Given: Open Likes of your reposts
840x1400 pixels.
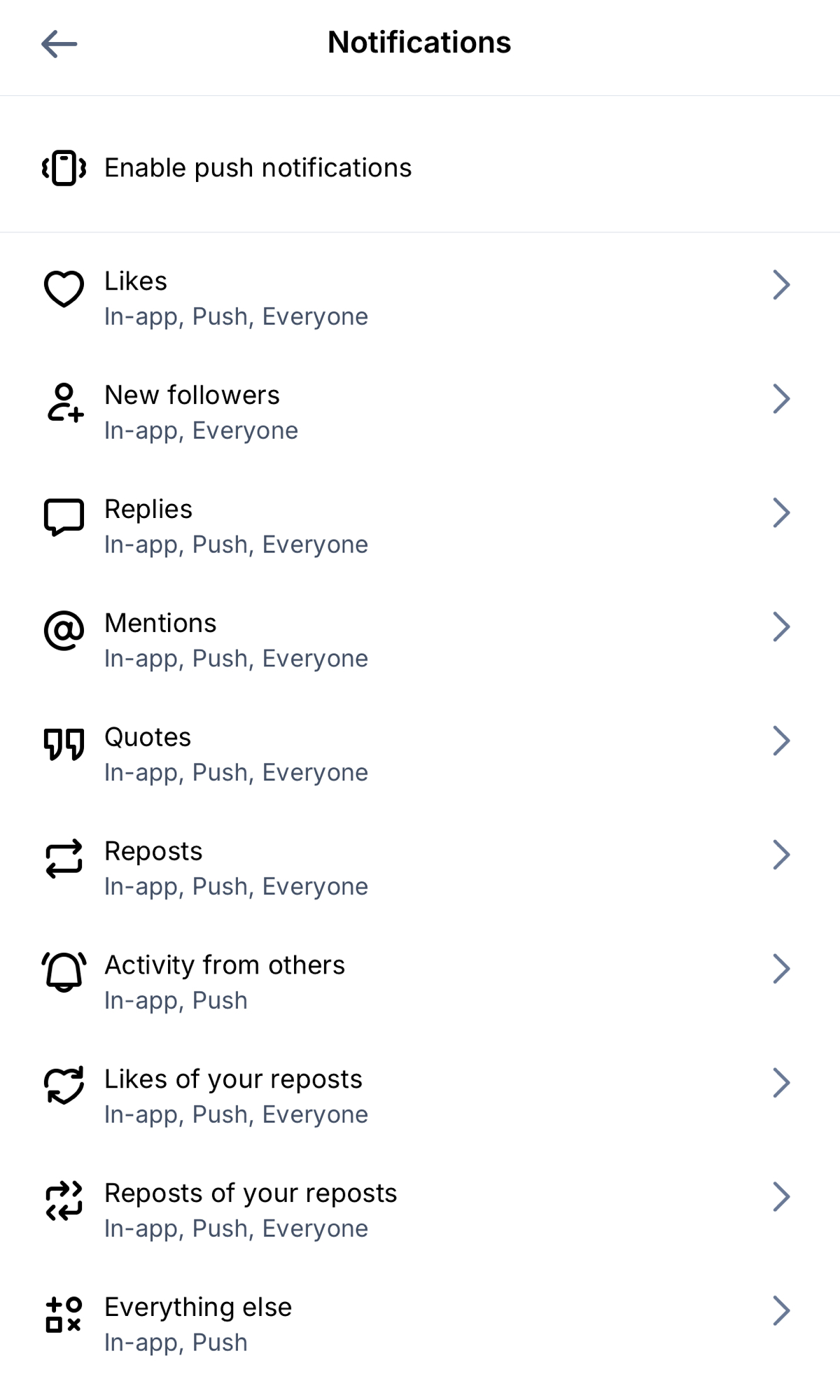Looking at the screenshot, I should coord(419,1097).
